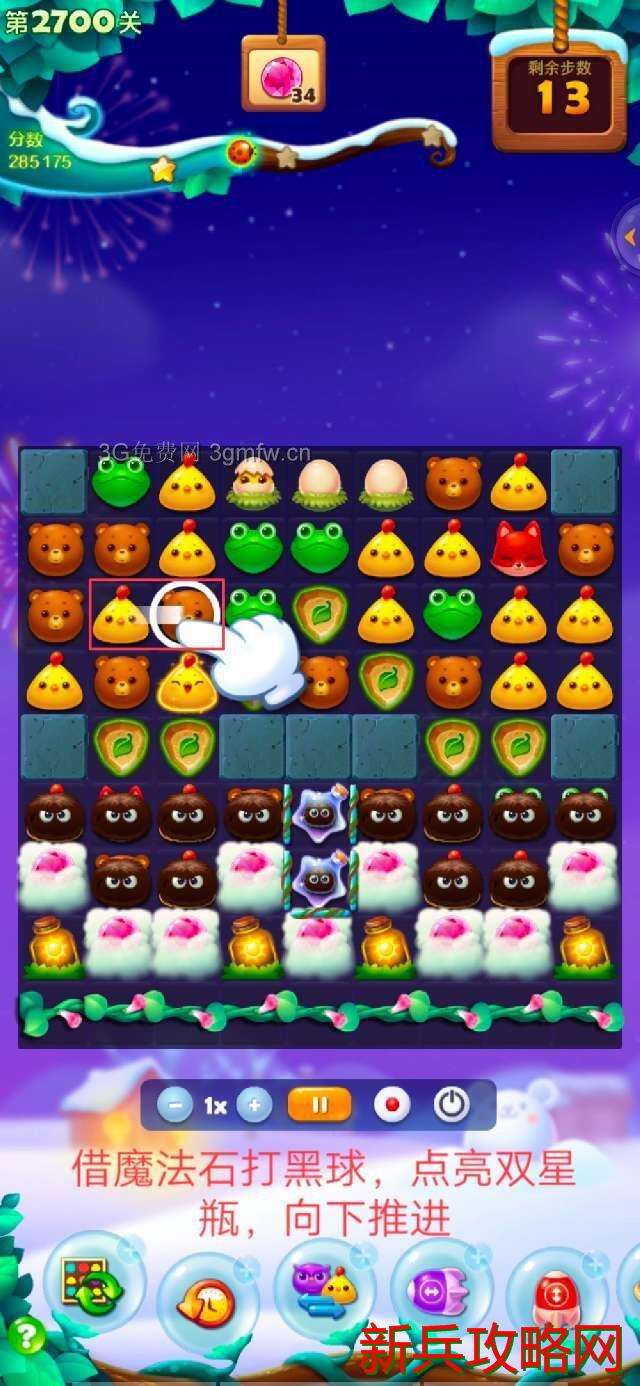640x1386 pixels.
Task: Tap the red record button
Action: tap(392, 1105)
